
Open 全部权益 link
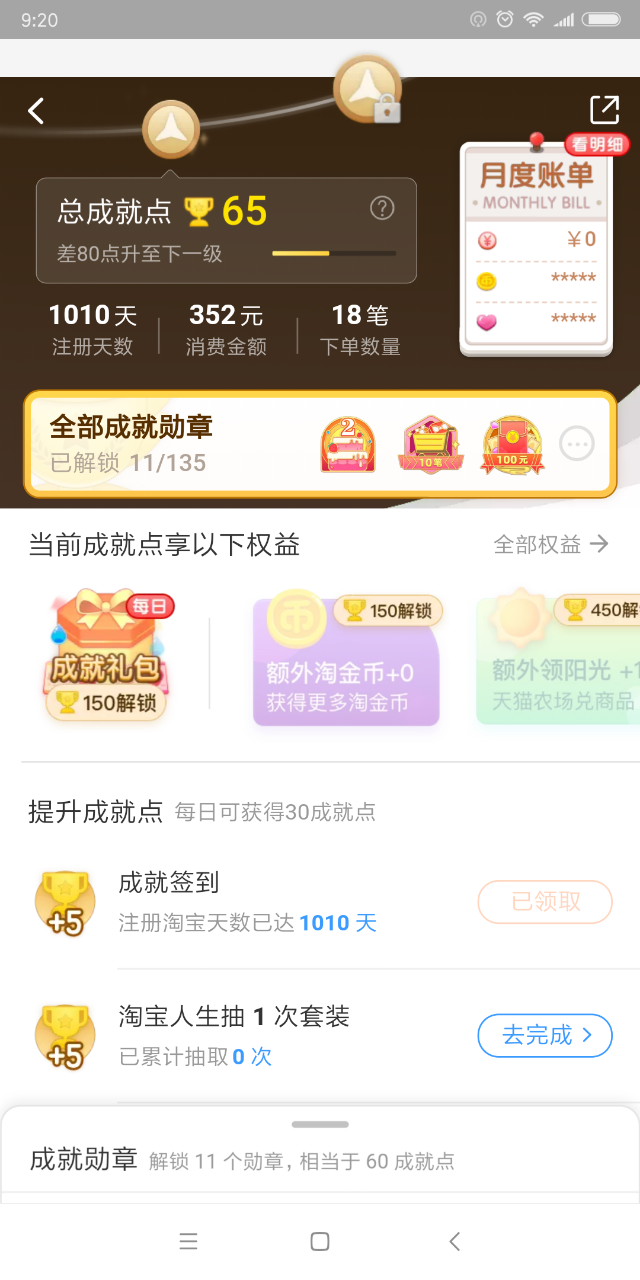click(551, 544)
